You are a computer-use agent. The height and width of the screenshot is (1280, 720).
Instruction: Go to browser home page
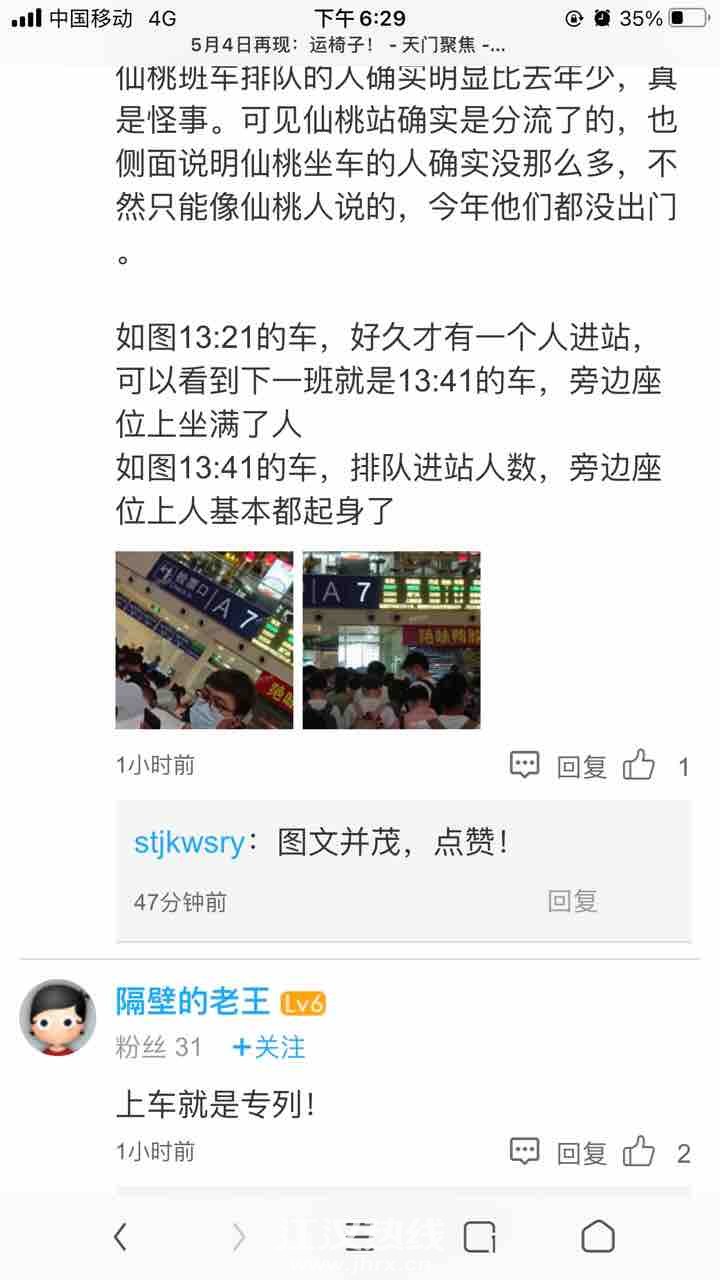coord(598,1237)
